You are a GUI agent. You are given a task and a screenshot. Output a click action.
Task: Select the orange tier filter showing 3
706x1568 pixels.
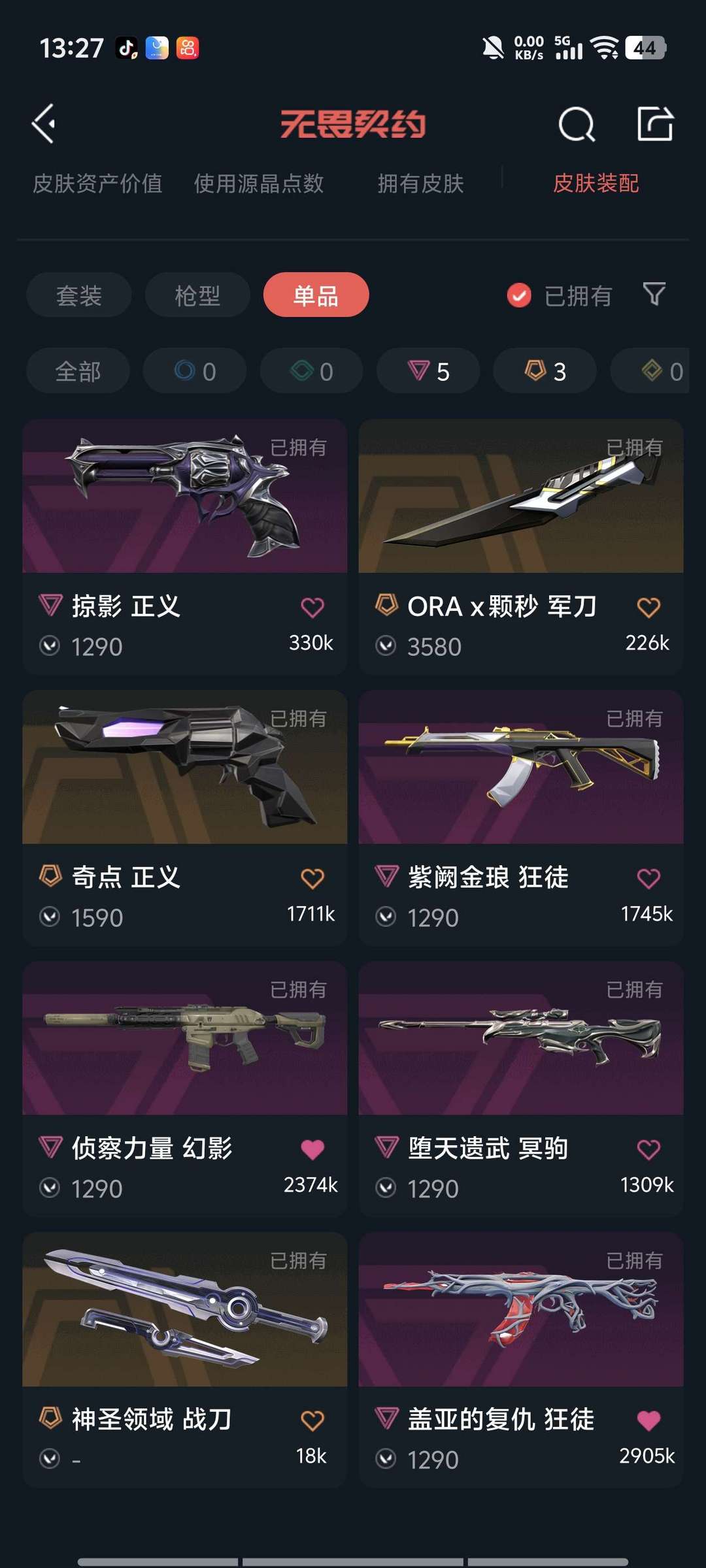tap(544, 370)
